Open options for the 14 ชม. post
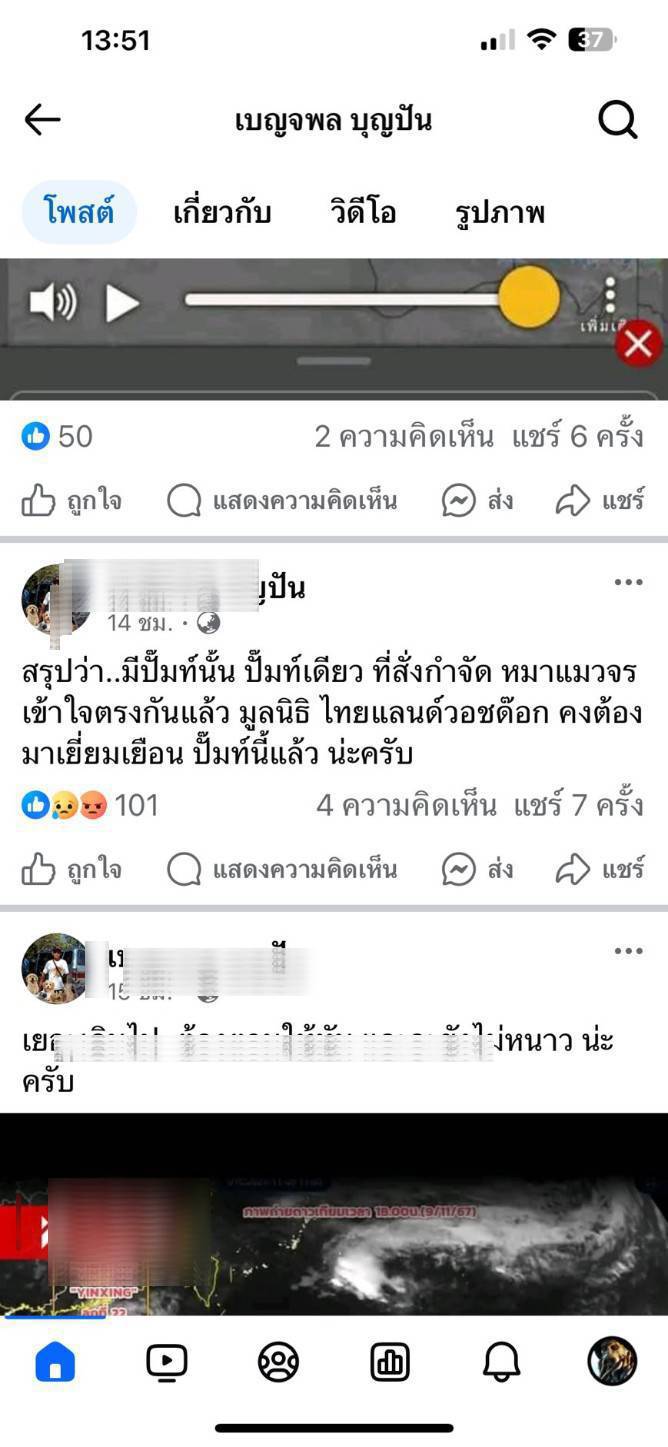Screen dimensions: 668x1447 tap(628, 583)
